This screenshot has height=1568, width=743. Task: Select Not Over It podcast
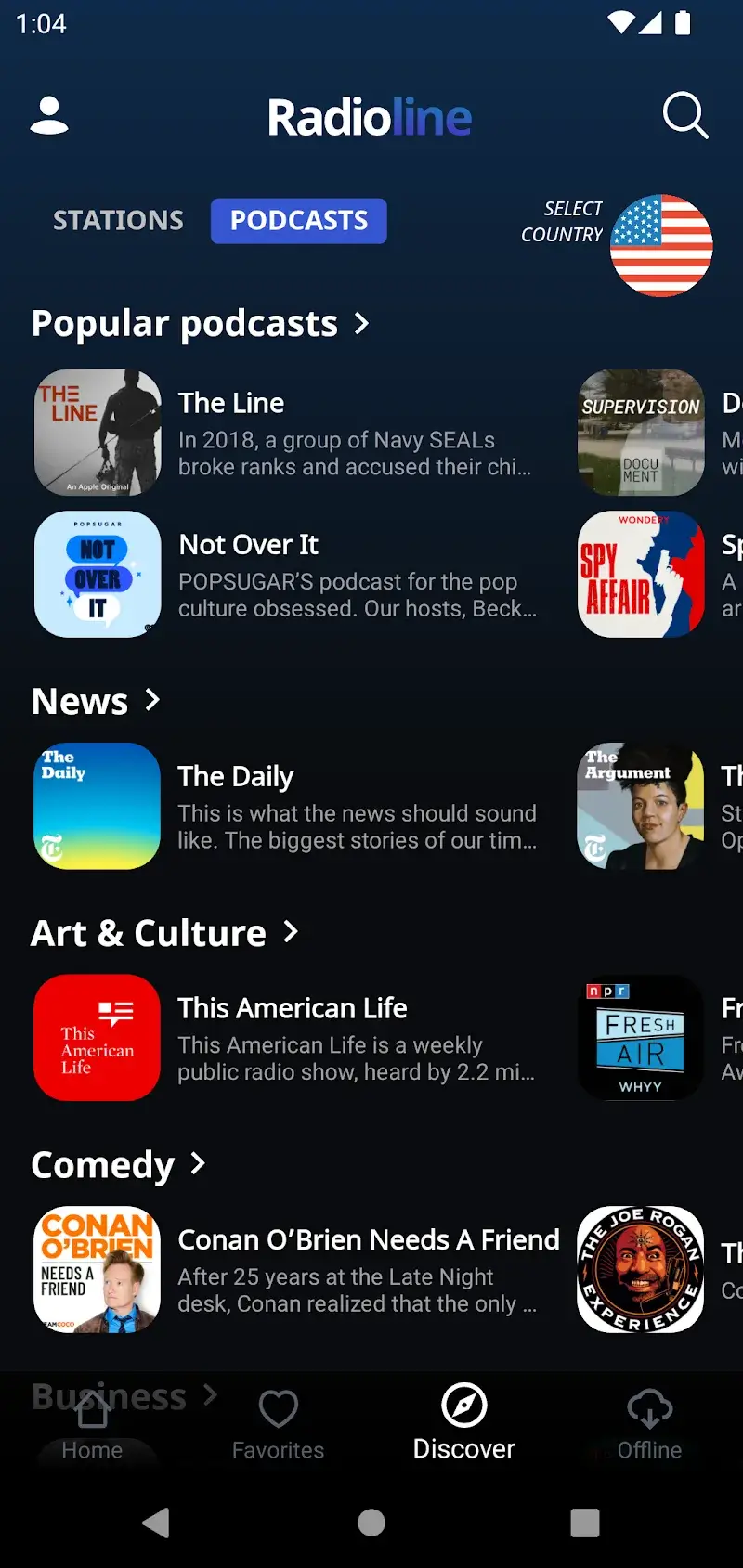279,575
